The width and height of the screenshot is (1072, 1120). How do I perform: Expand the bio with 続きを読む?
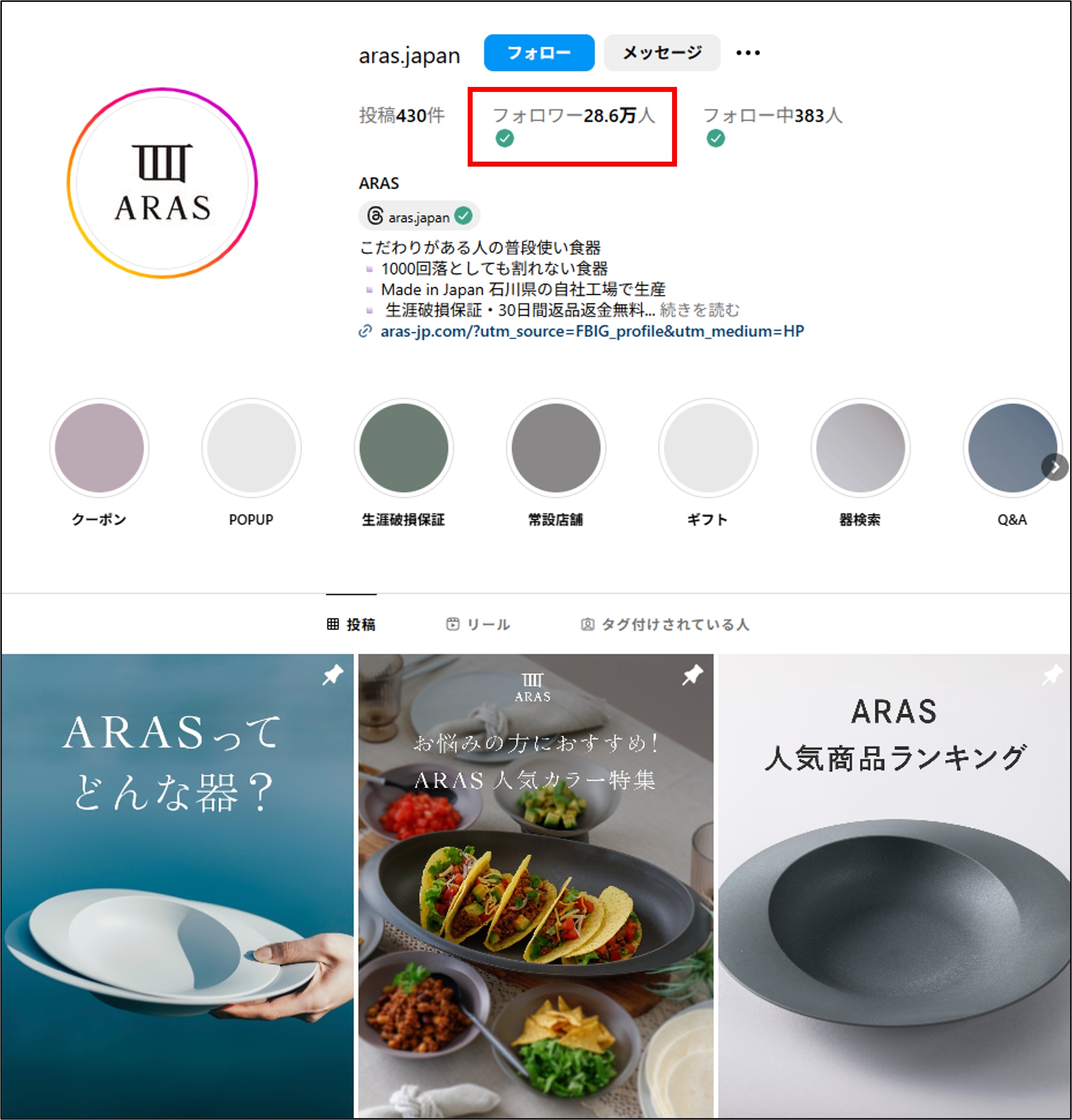coord(699,310)
